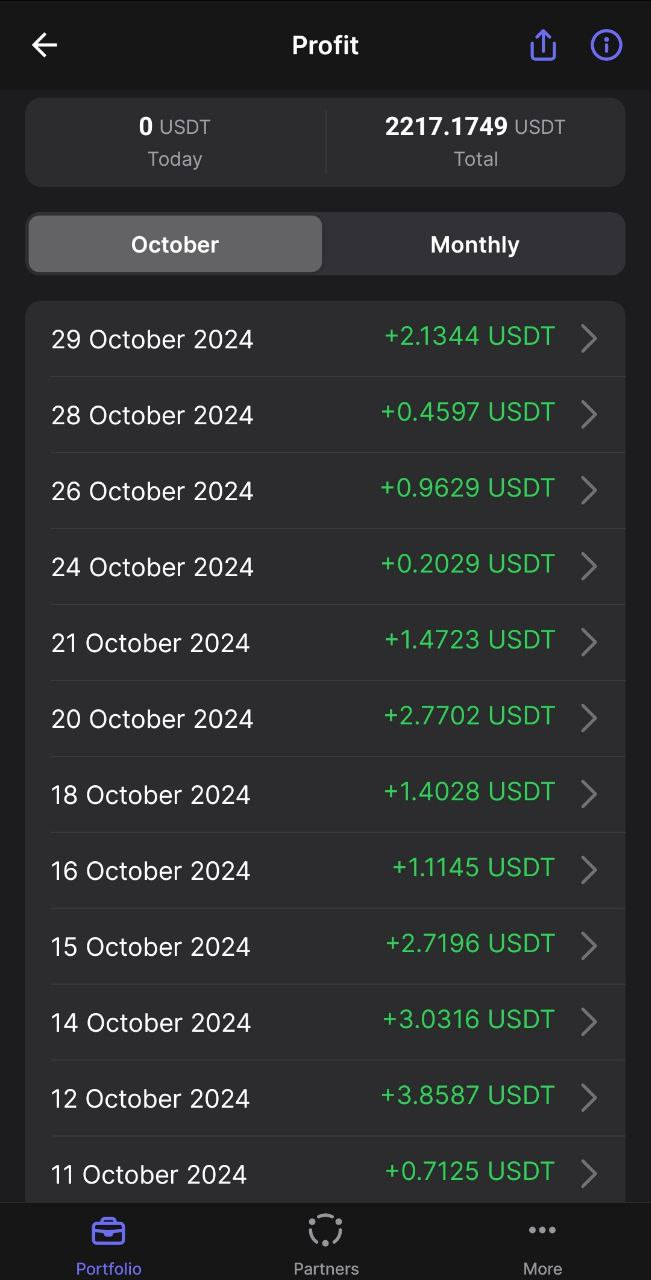View profit for 15 October 2024
Screen dimensions: 651x1280
[325, 947]
